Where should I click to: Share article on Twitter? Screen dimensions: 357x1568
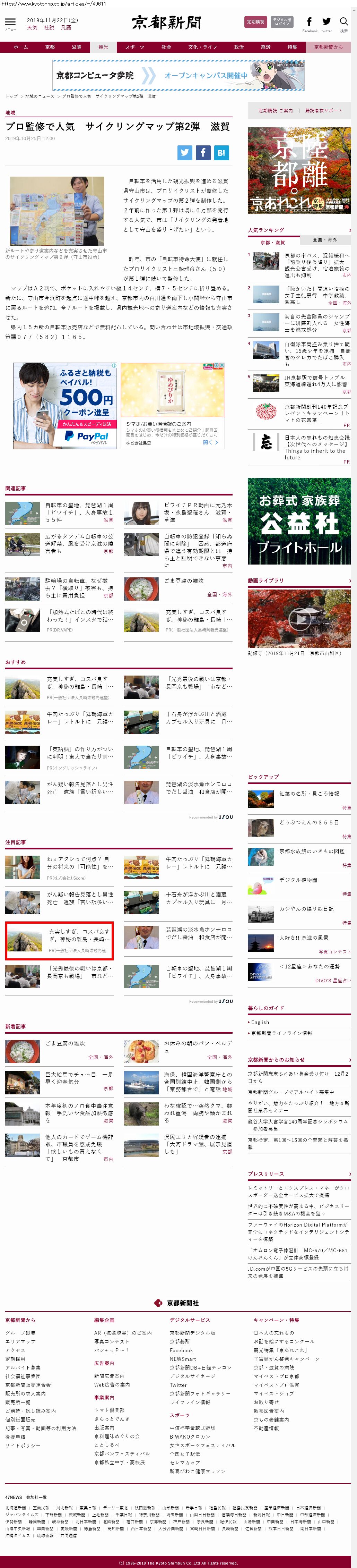[185, 153]
